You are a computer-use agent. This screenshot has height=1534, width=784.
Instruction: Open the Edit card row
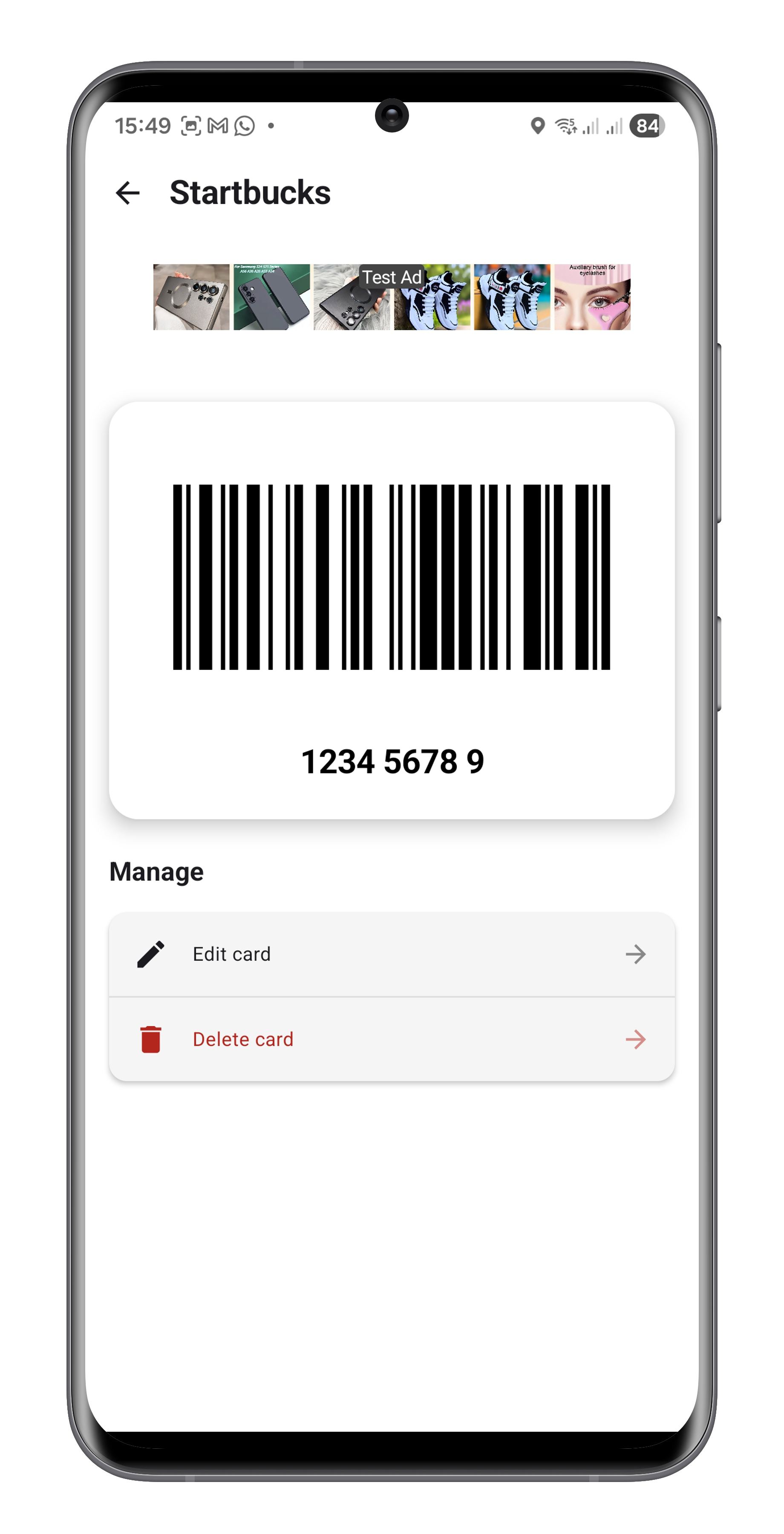[x=392, y=954]
